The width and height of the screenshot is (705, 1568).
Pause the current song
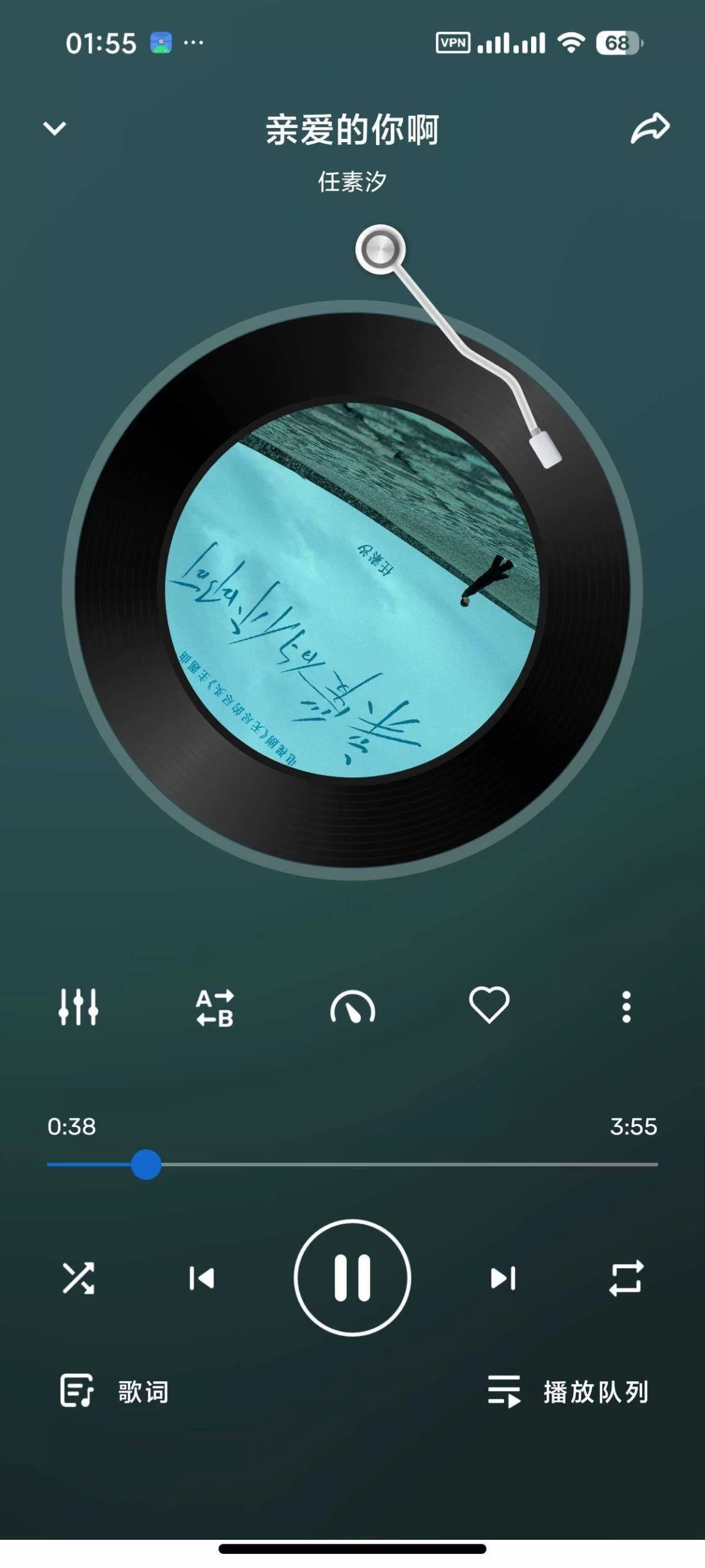tap(352, 1278)
